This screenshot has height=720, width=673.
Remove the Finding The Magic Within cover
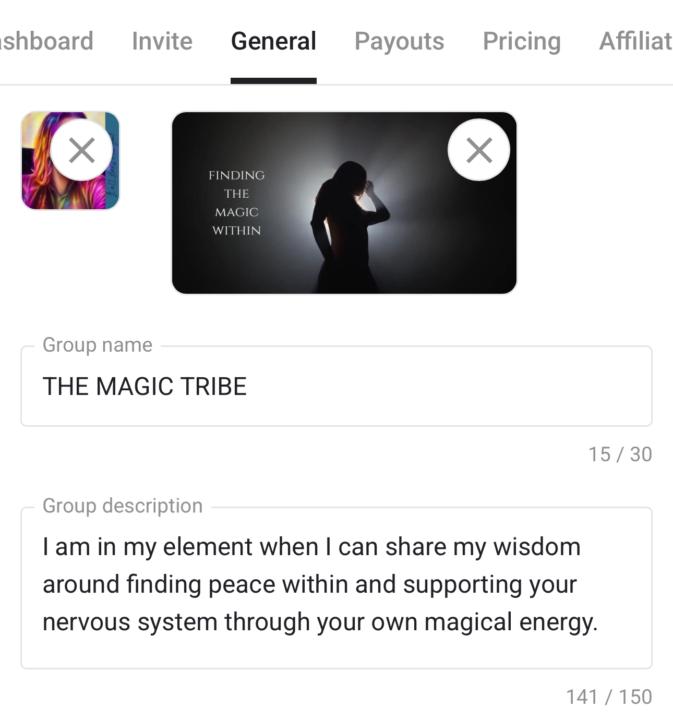pyautogui.click(x=479, y=150)
